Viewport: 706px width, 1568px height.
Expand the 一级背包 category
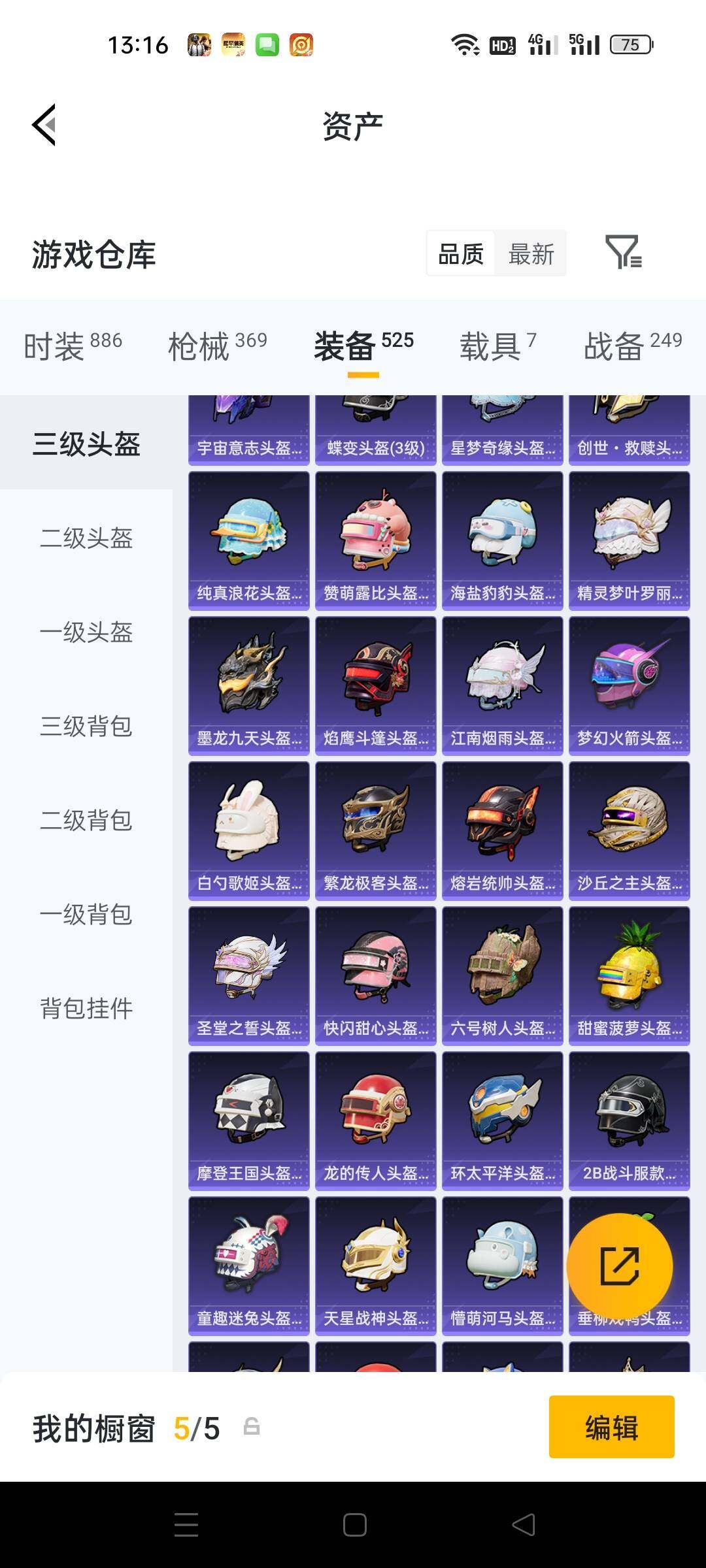coord(88,915)
